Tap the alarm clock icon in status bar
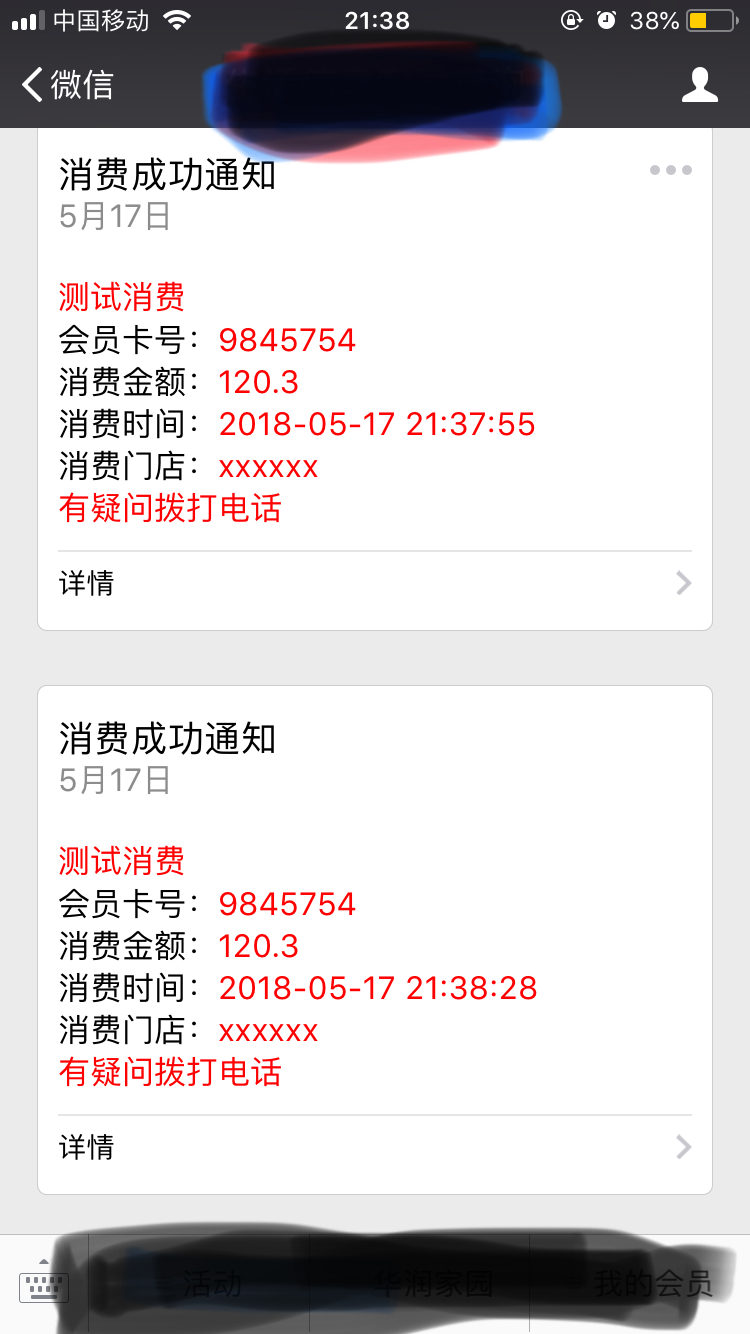 tap(607, 19)
